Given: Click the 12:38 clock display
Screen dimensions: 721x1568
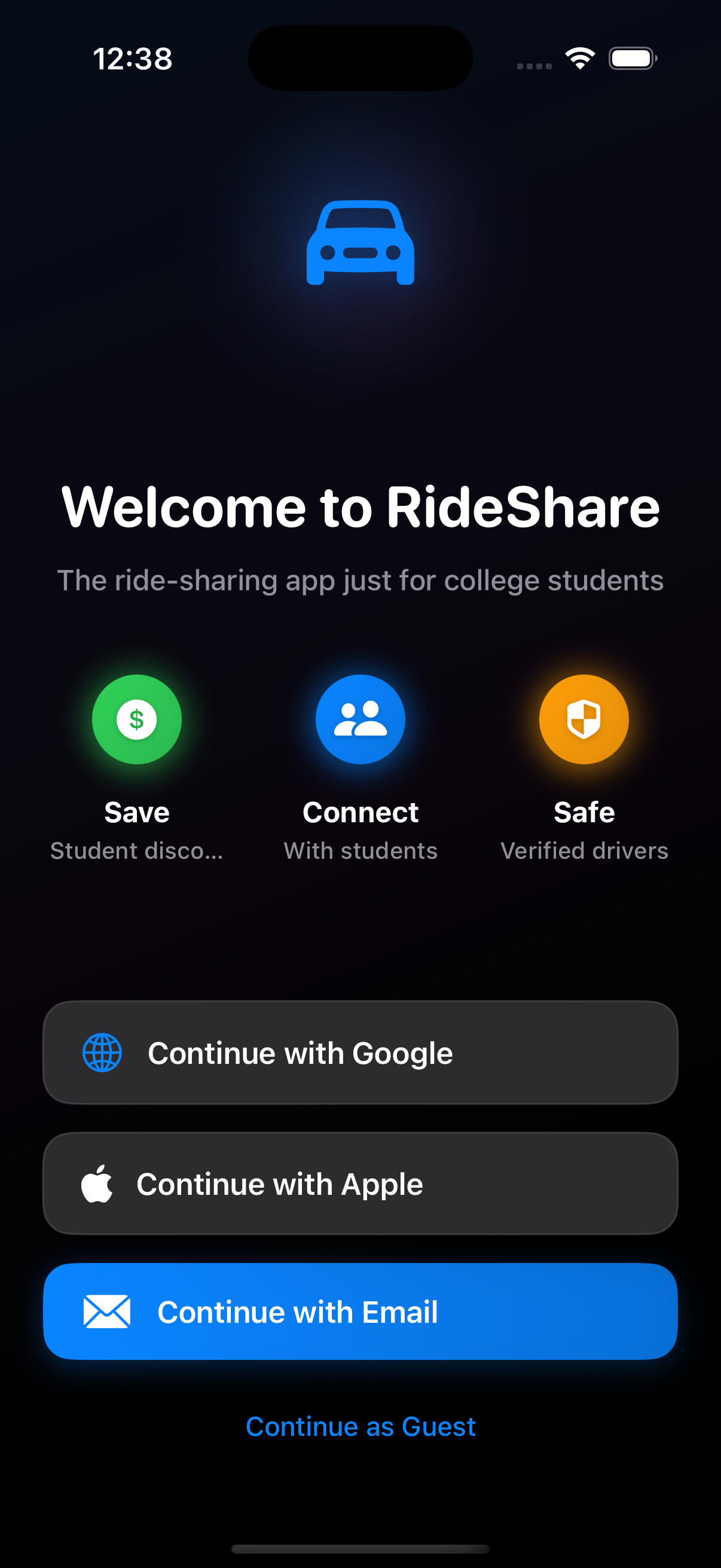Looking at the screenshot, I should pyautogui.click(x=133, y=59).
